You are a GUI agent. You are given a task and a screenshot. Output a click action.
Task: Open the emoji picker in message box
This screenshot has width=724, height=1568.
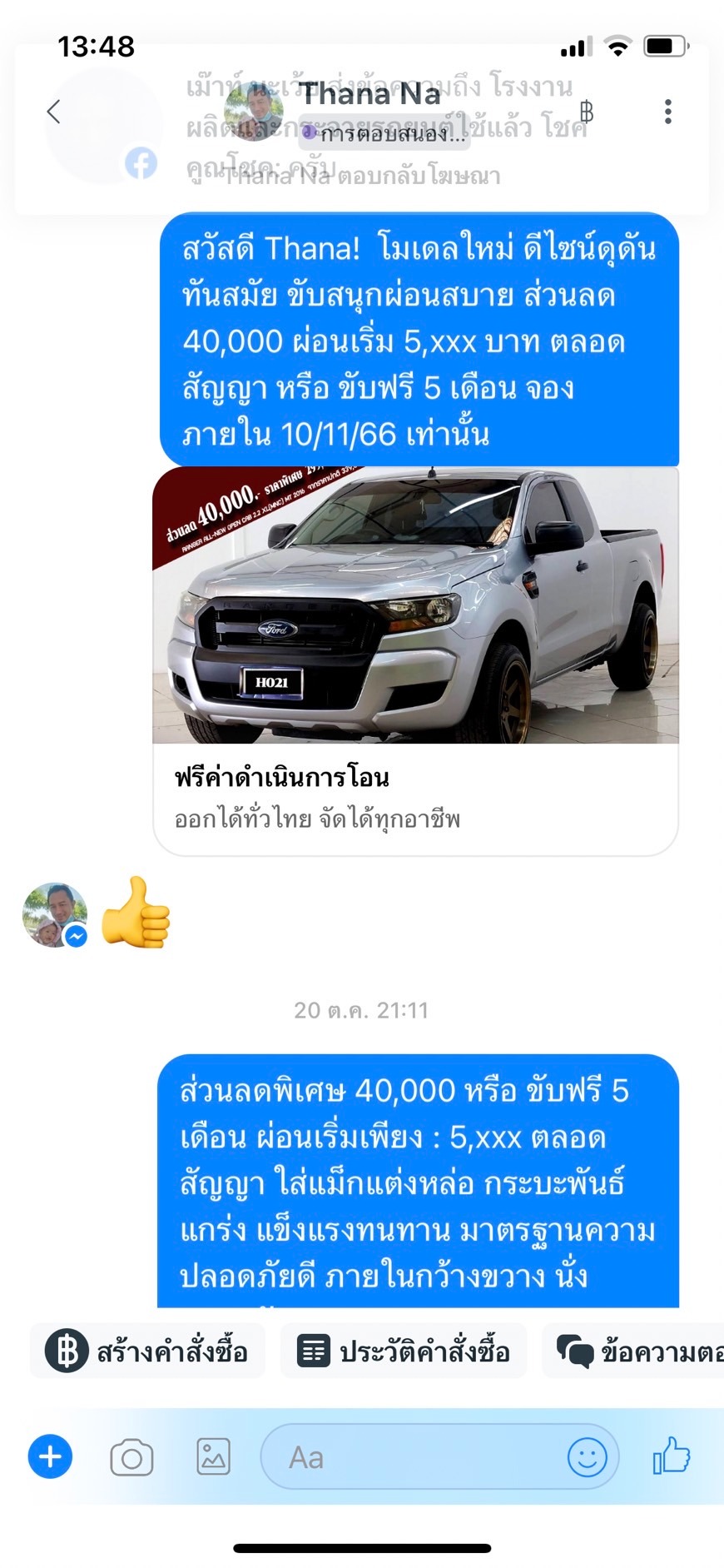(588, 1457)
